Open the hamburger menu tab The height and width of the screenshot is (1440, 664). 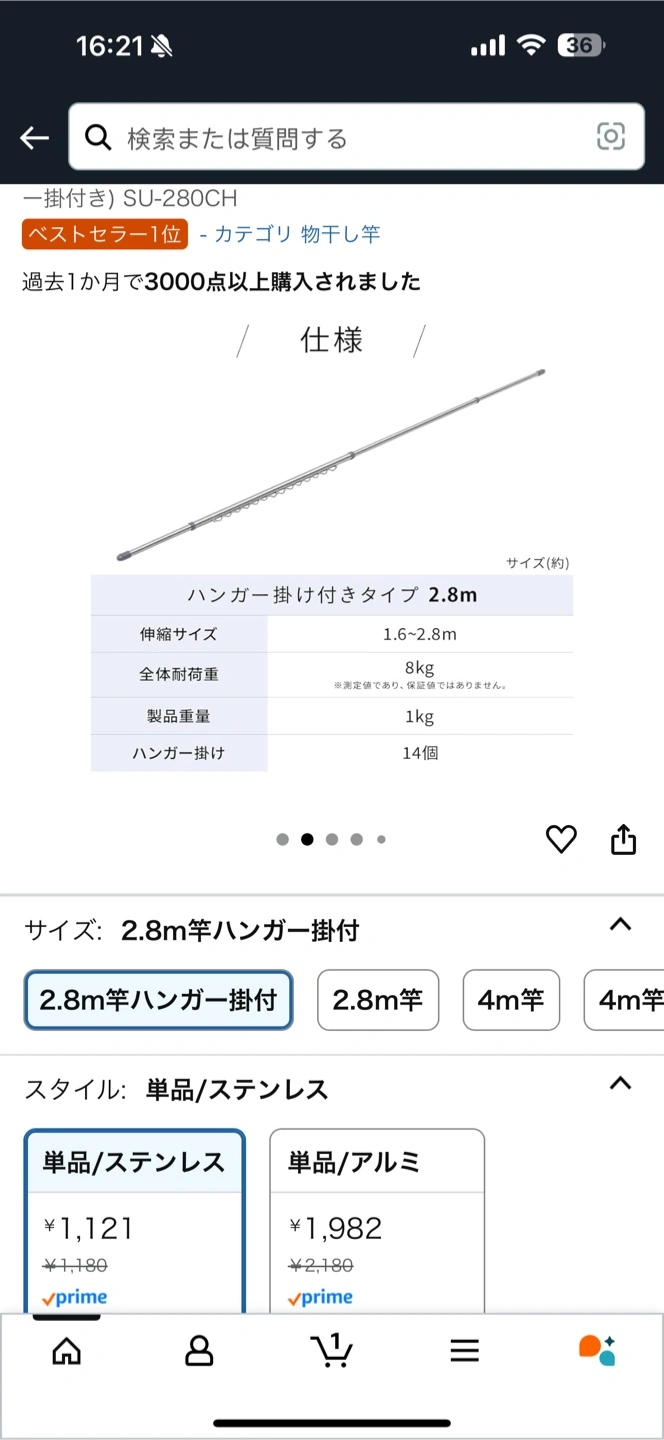coord(464,1352)
